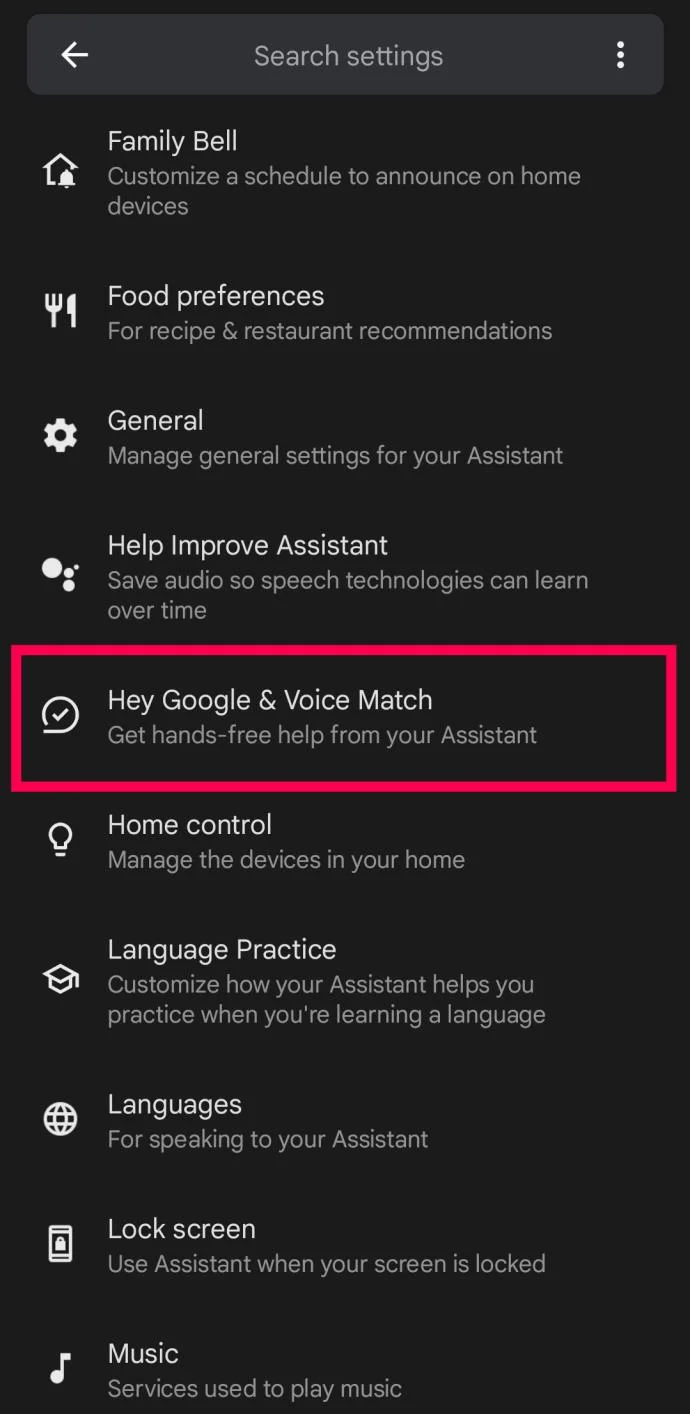This screenshot has width=690, height=1414.
Task: Open Music services settings
Action: [x=255, y=1370]
